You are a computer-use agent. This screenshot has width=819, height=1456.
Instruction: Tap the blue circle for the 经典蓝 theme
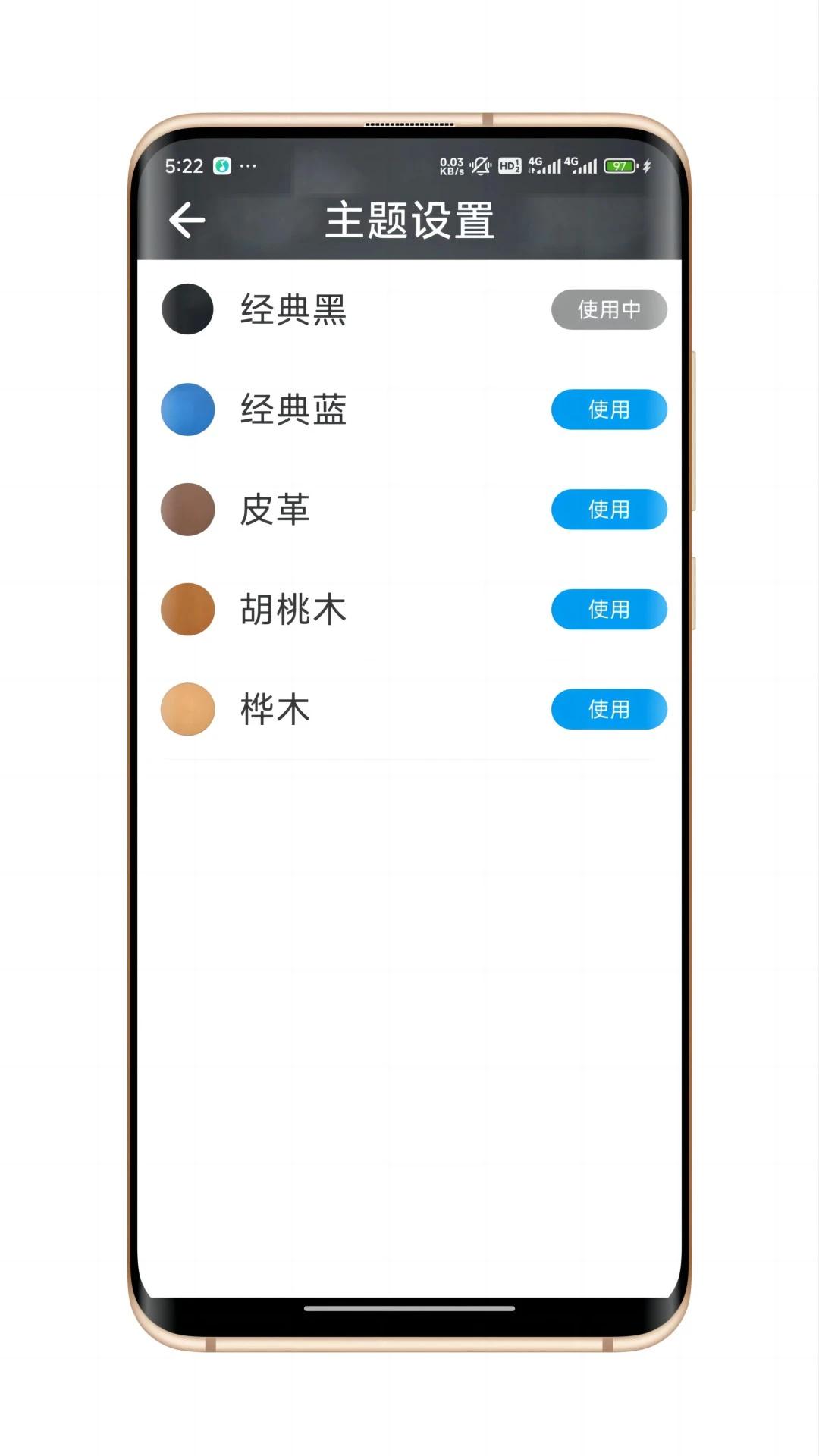coord(187,409)
